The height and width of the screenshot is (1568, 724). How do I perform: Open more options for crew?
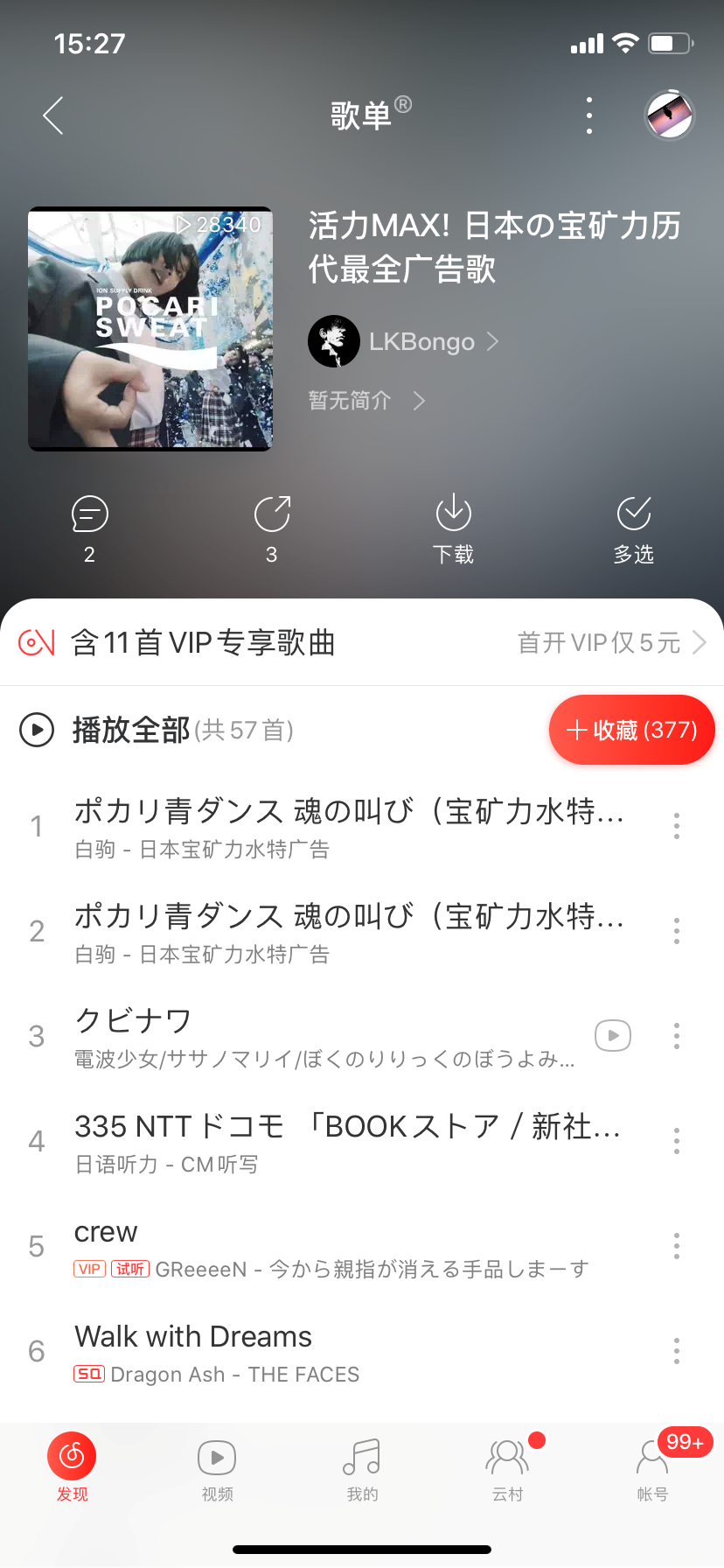[x=677, y=1246]
